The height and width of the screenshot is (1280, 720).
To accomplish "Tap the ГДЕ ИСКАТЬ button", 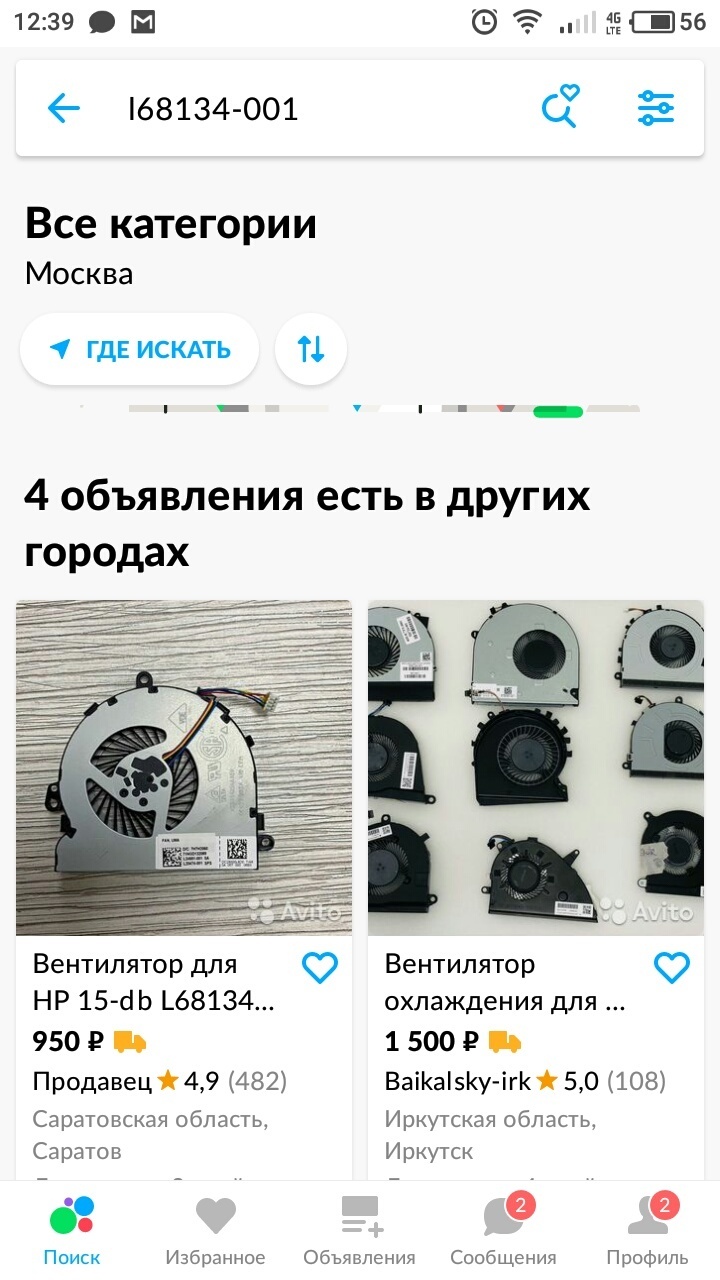I will [x=140, y=349].
